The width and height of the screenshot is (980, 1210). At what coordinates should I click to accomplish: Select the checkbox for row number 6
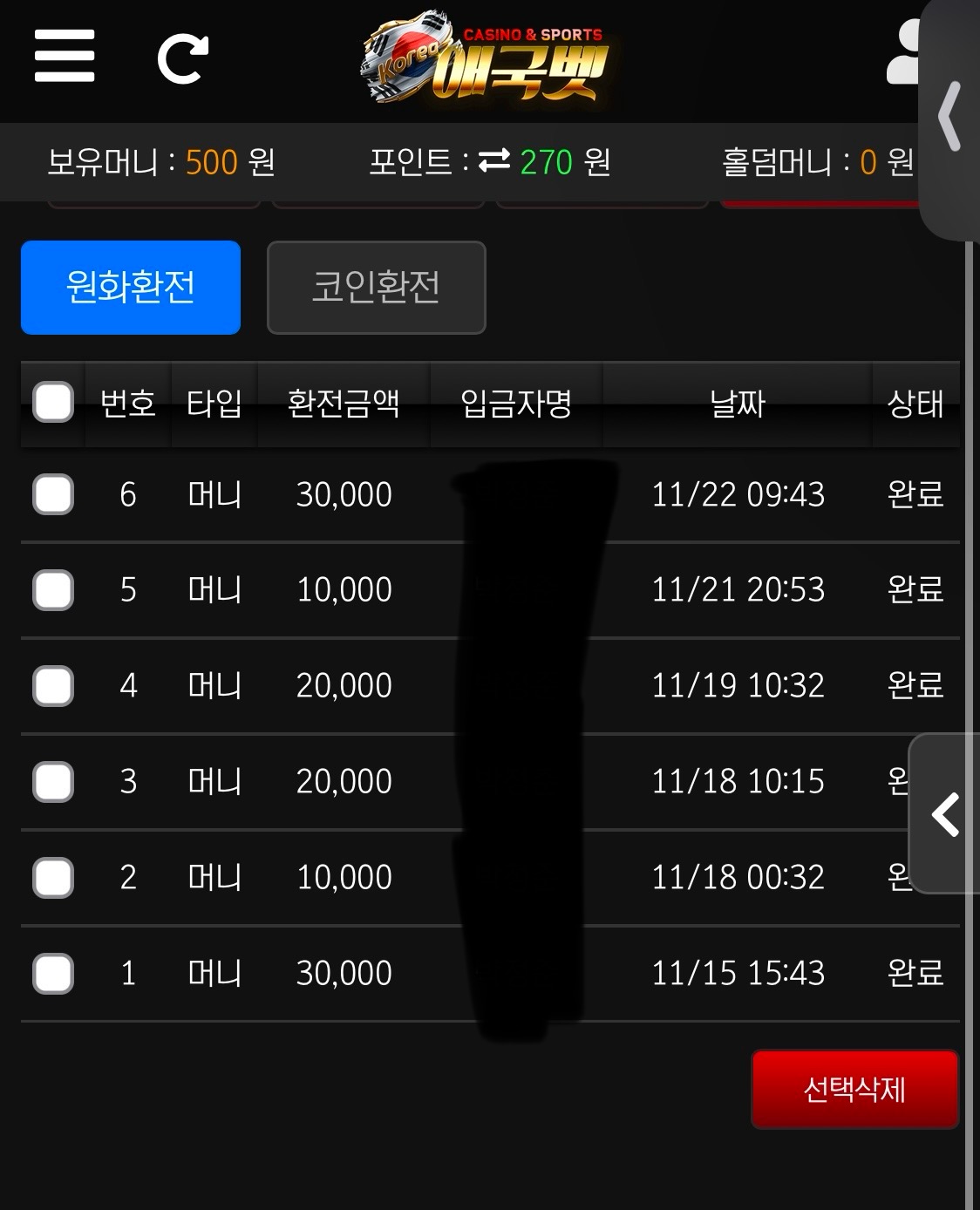click(53, 494)
